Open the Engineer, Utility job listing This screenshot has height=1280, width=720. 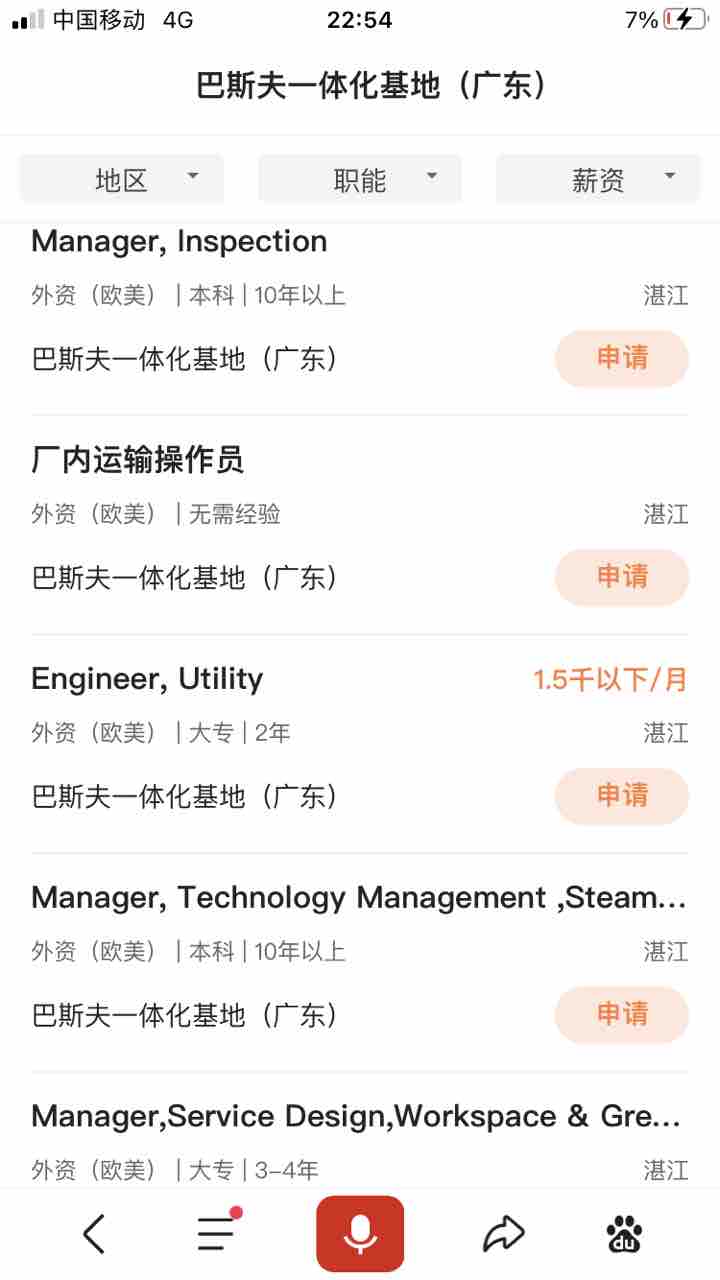tap(147, 679)
